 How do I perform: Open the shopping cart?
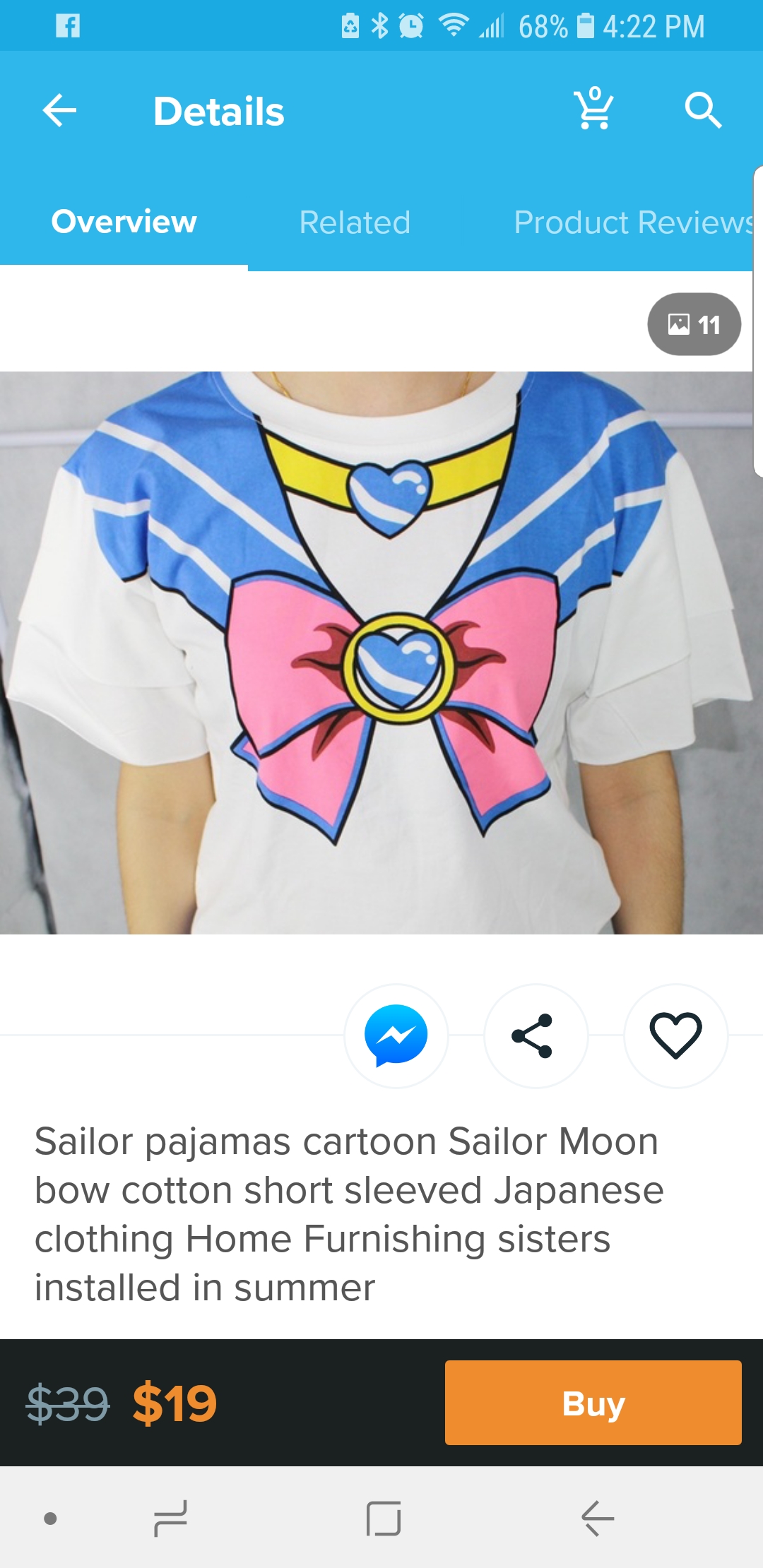tap(594, 109)
